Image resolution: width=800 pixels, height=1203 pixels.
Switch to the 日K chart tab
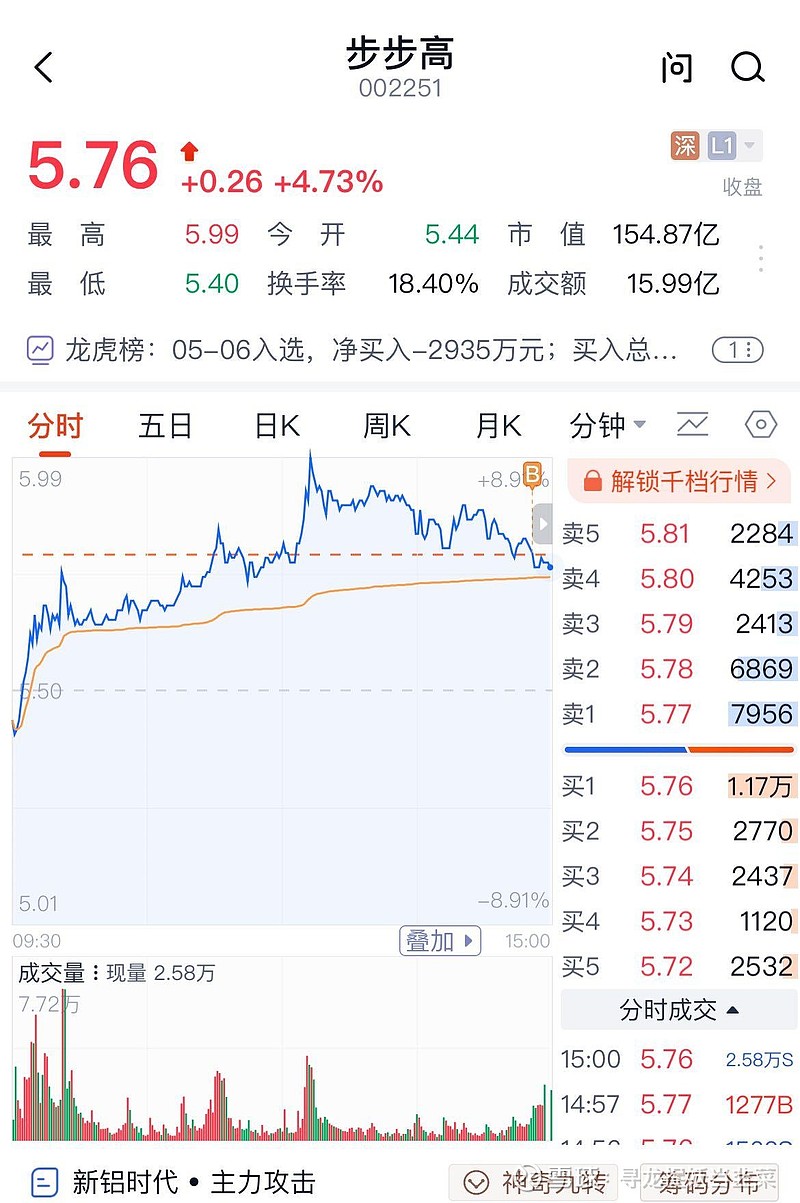tap(277, 426)
